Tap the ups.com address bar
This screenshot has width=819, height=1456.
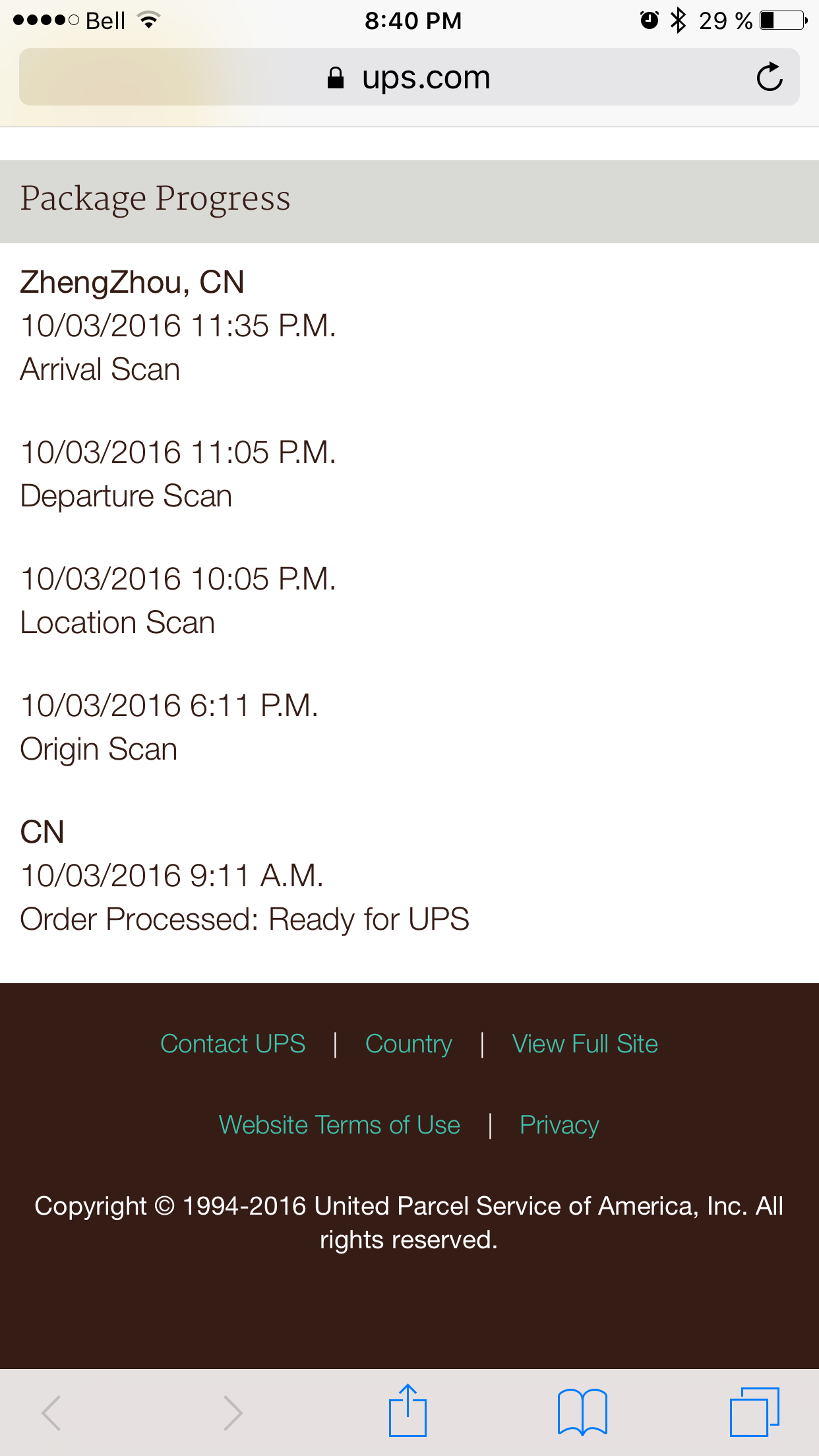[409, 77]
